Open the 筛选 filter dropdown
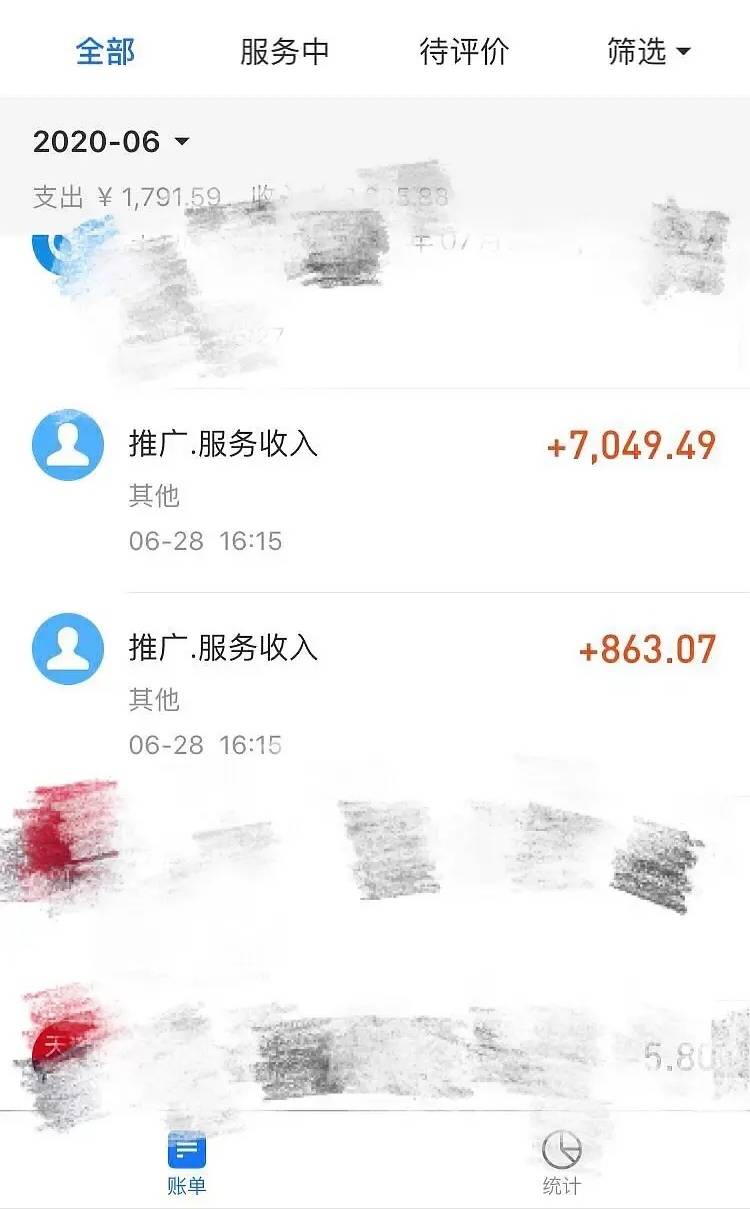 point(649,51)
